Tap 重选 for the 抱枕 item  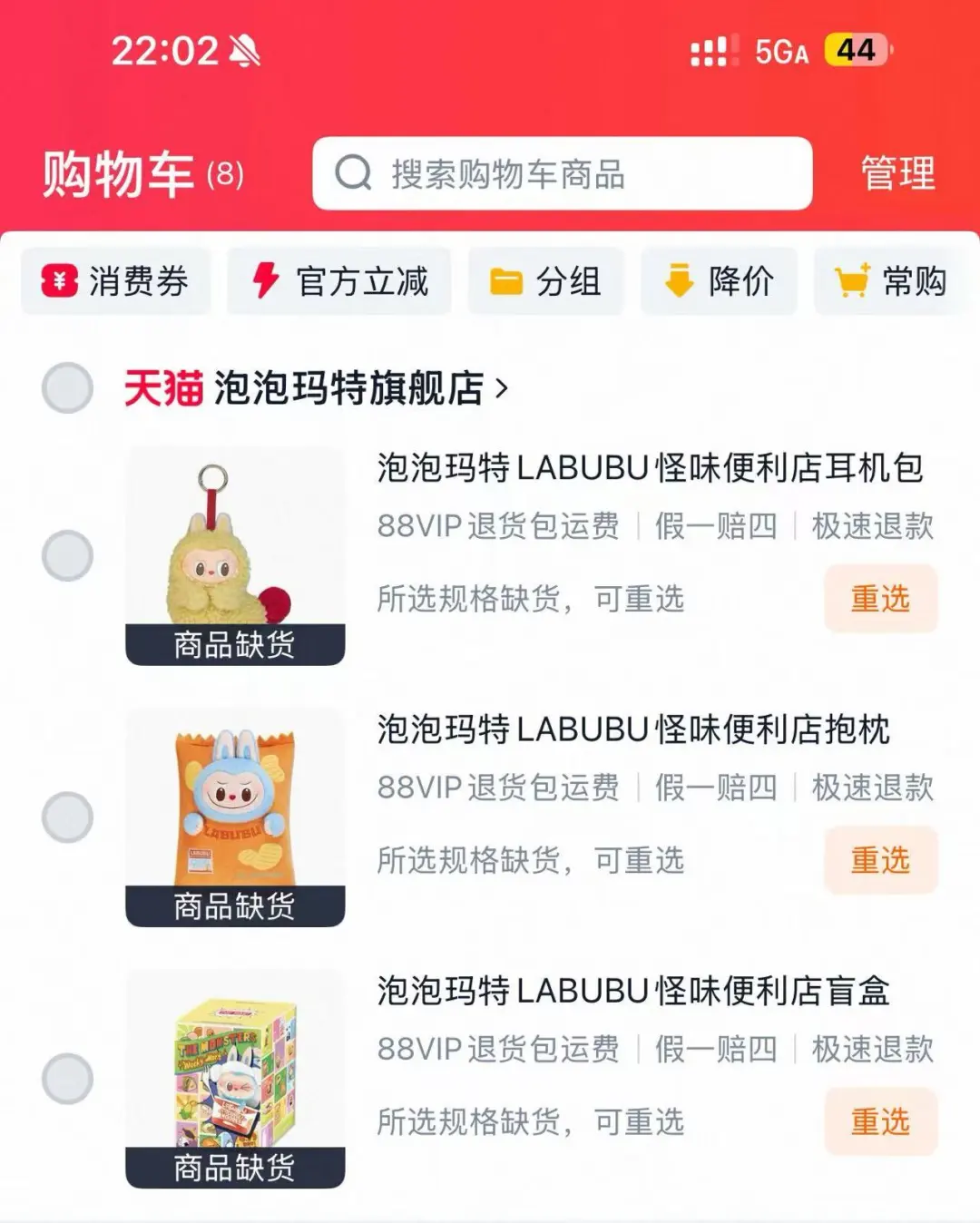tap(880, 860)
